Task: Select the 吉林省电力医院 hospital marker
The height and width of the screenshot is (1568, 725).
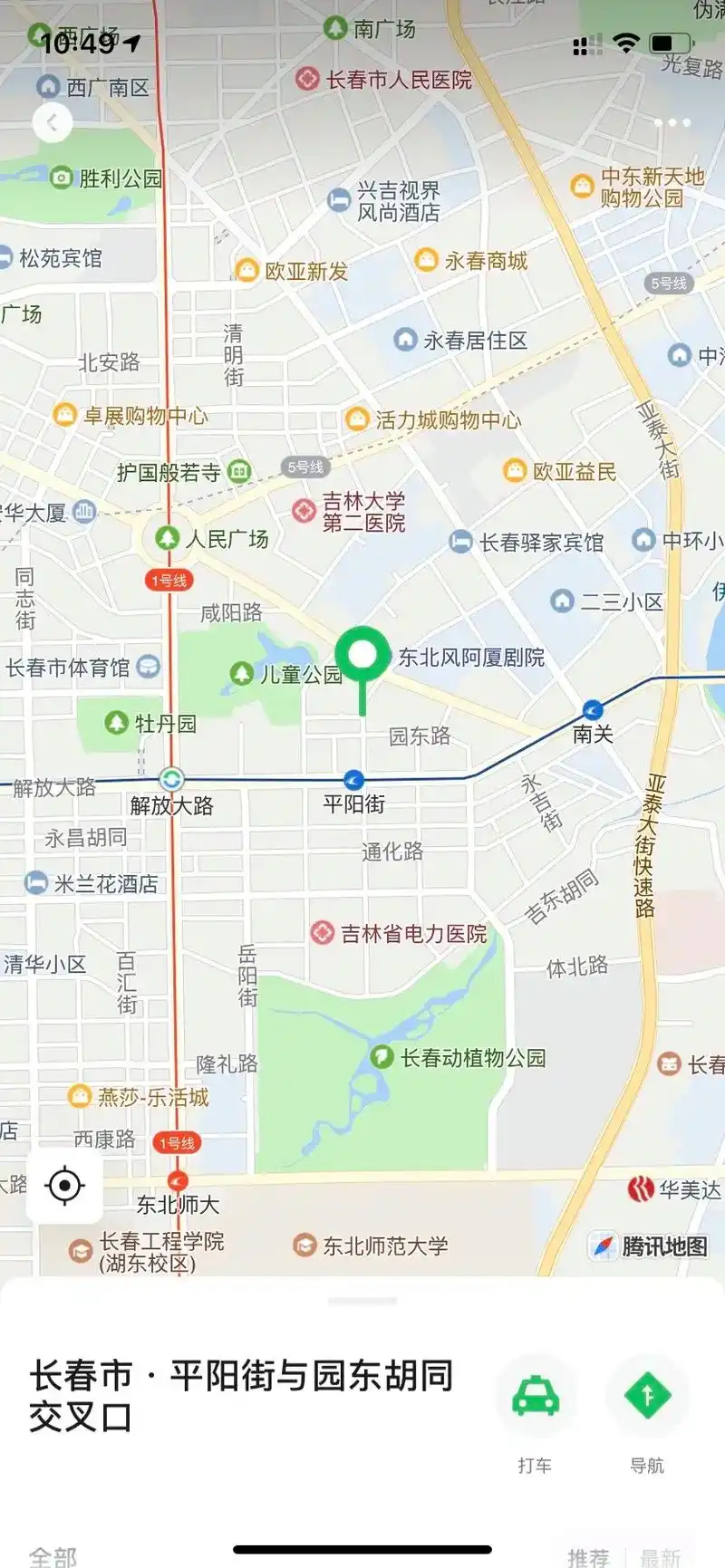Action: pos(323,934)
